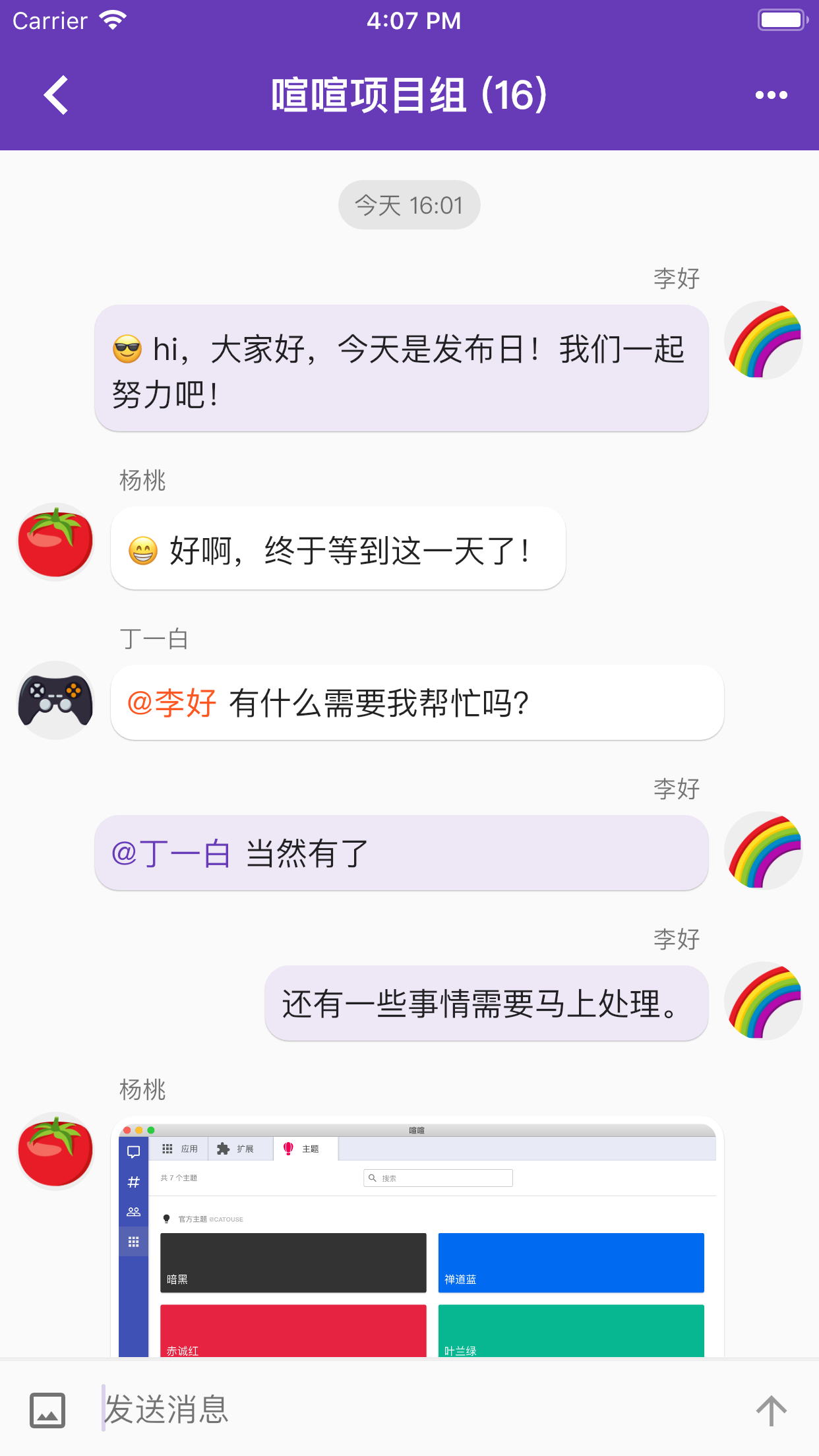Open the three-dot more options menu
The width and height of the screenshot is (819, 1456).
(x=771, y=95)
